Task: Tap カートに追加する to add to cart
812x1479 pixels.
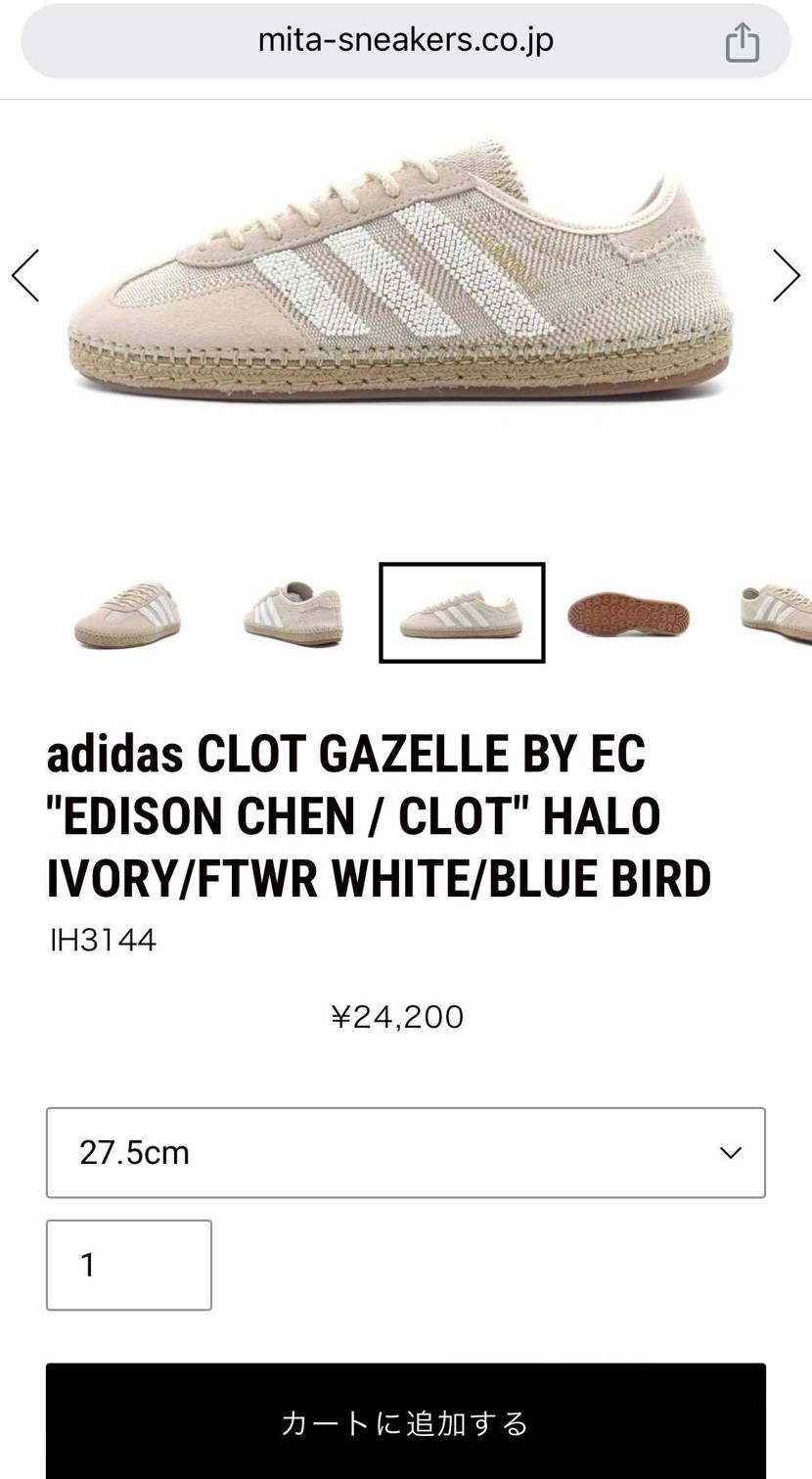Action: (405, 1422)
